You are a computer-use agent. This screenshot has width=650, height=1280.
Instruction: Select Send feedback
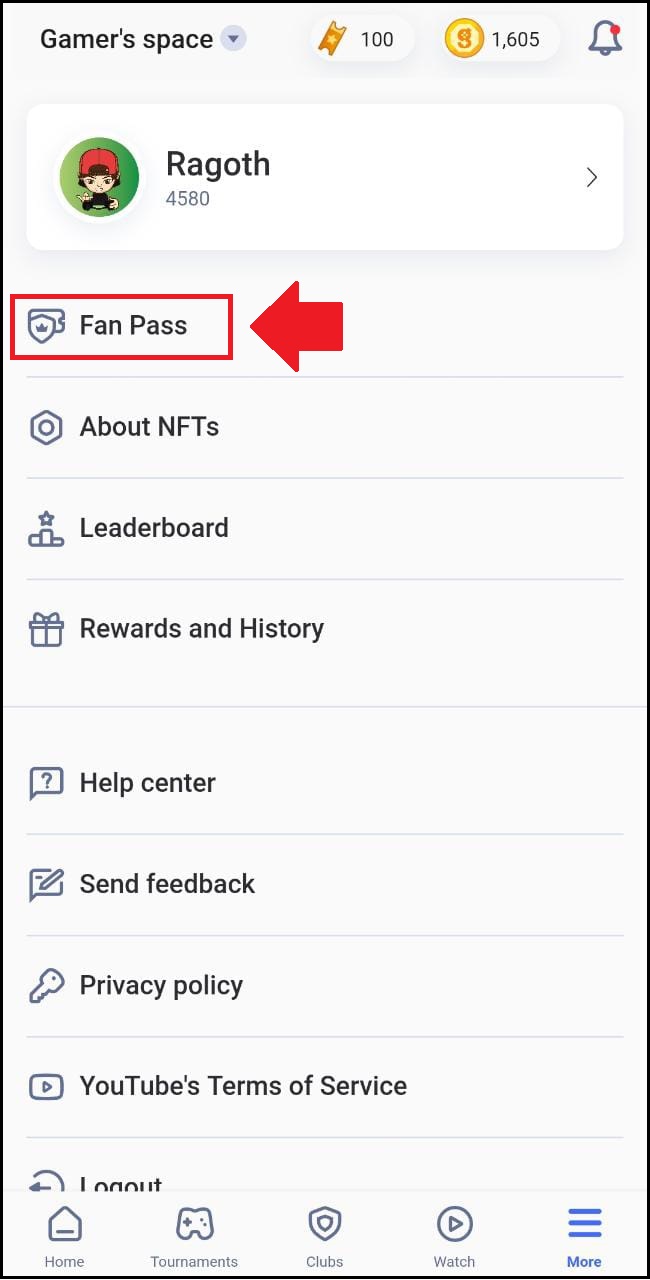pyautogui.click(x=166, y=884)
